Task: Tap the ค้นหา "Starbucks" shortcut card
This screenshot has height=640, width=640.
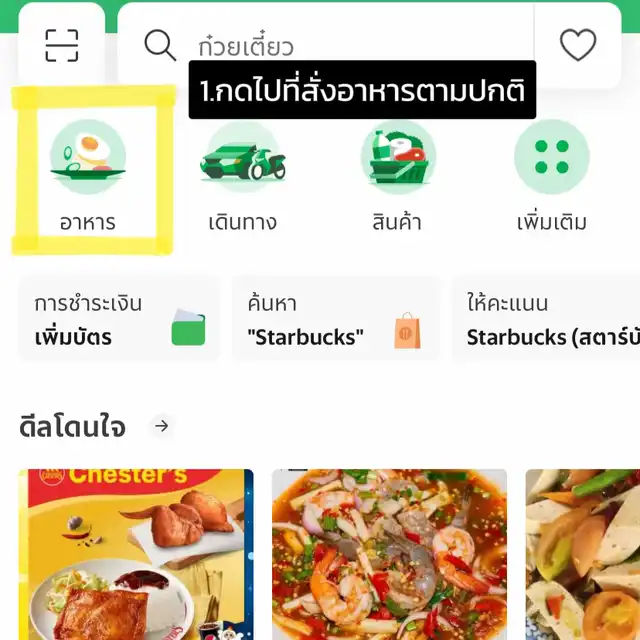Action: point(335,319)
